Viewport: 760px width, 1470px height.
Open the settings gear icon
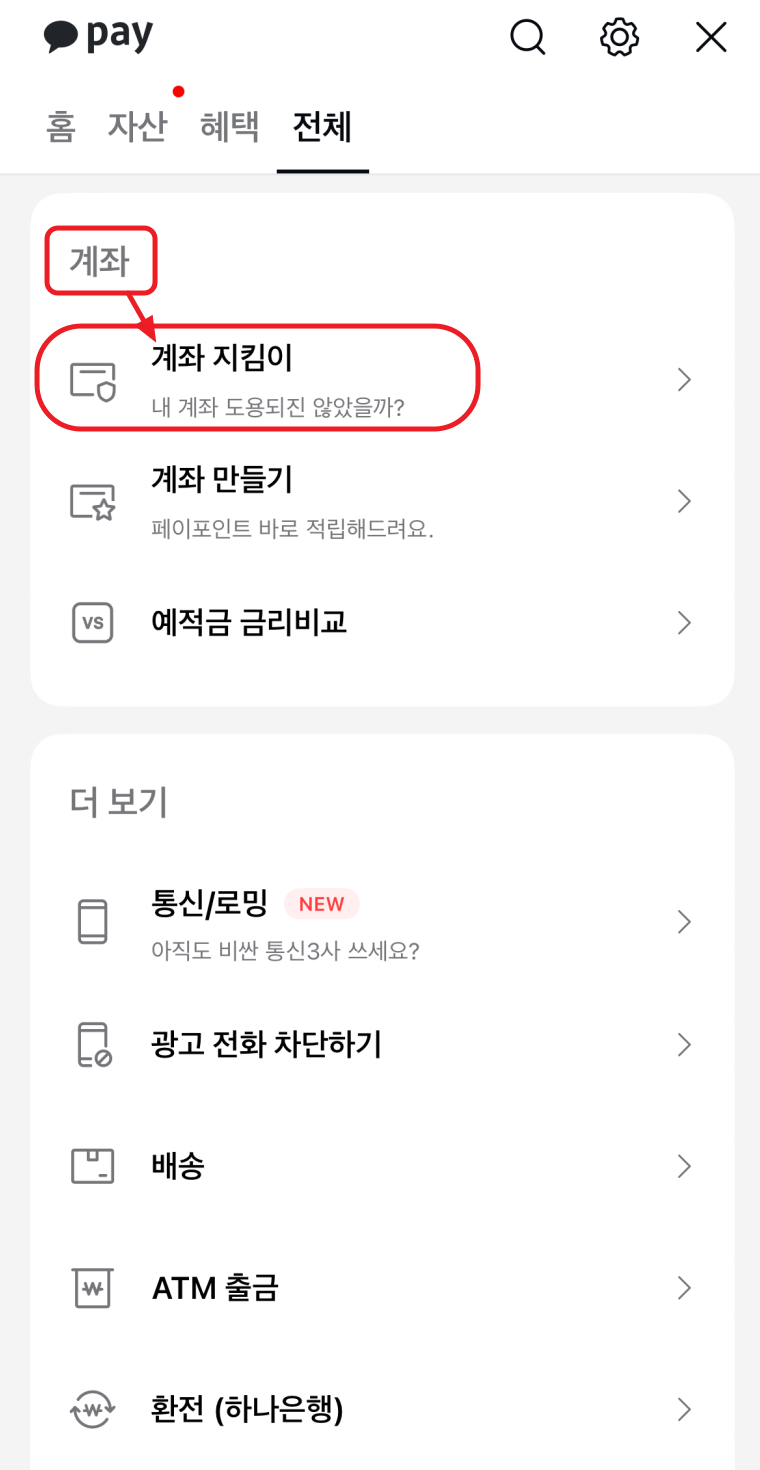pos(618,37)
